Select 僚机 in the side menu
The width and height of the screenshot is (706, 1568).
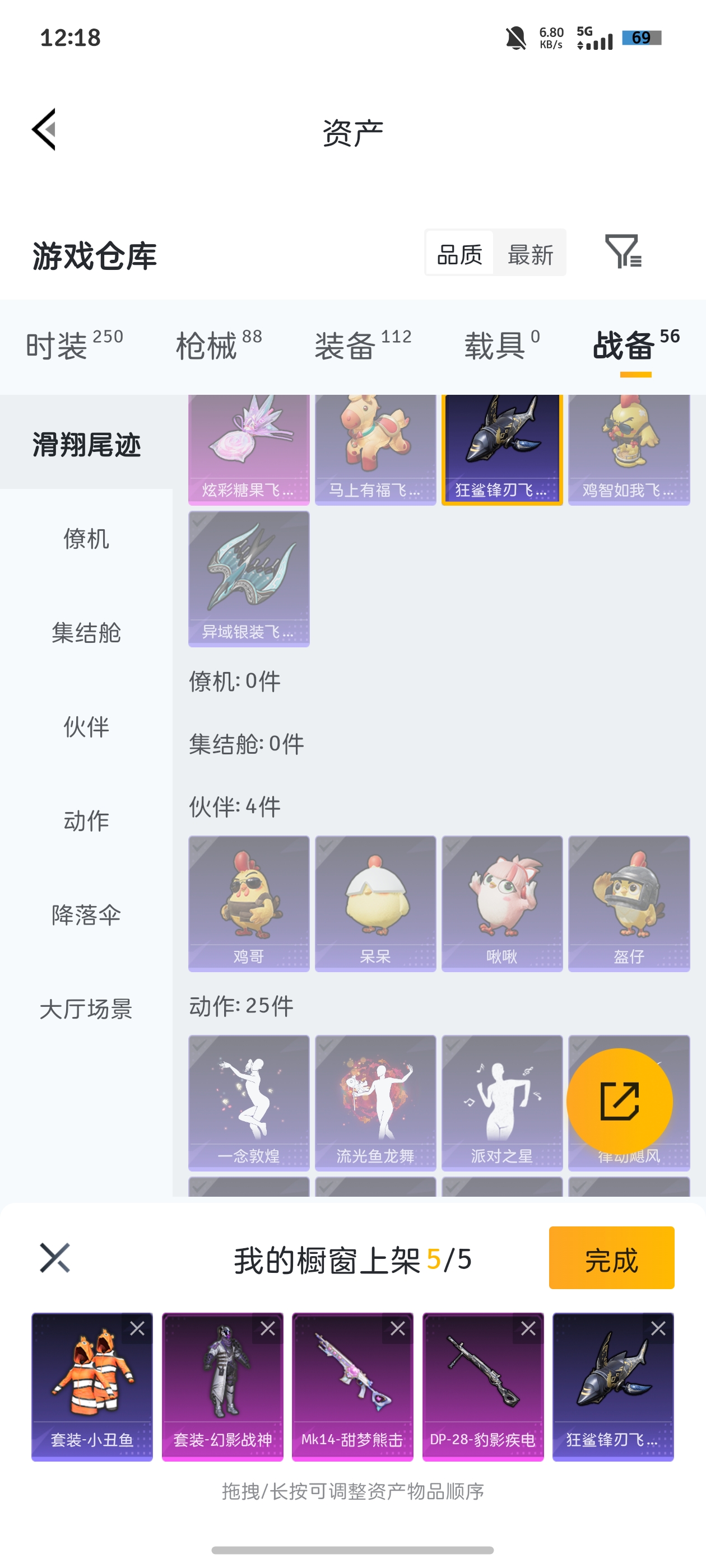pos(86,538)
